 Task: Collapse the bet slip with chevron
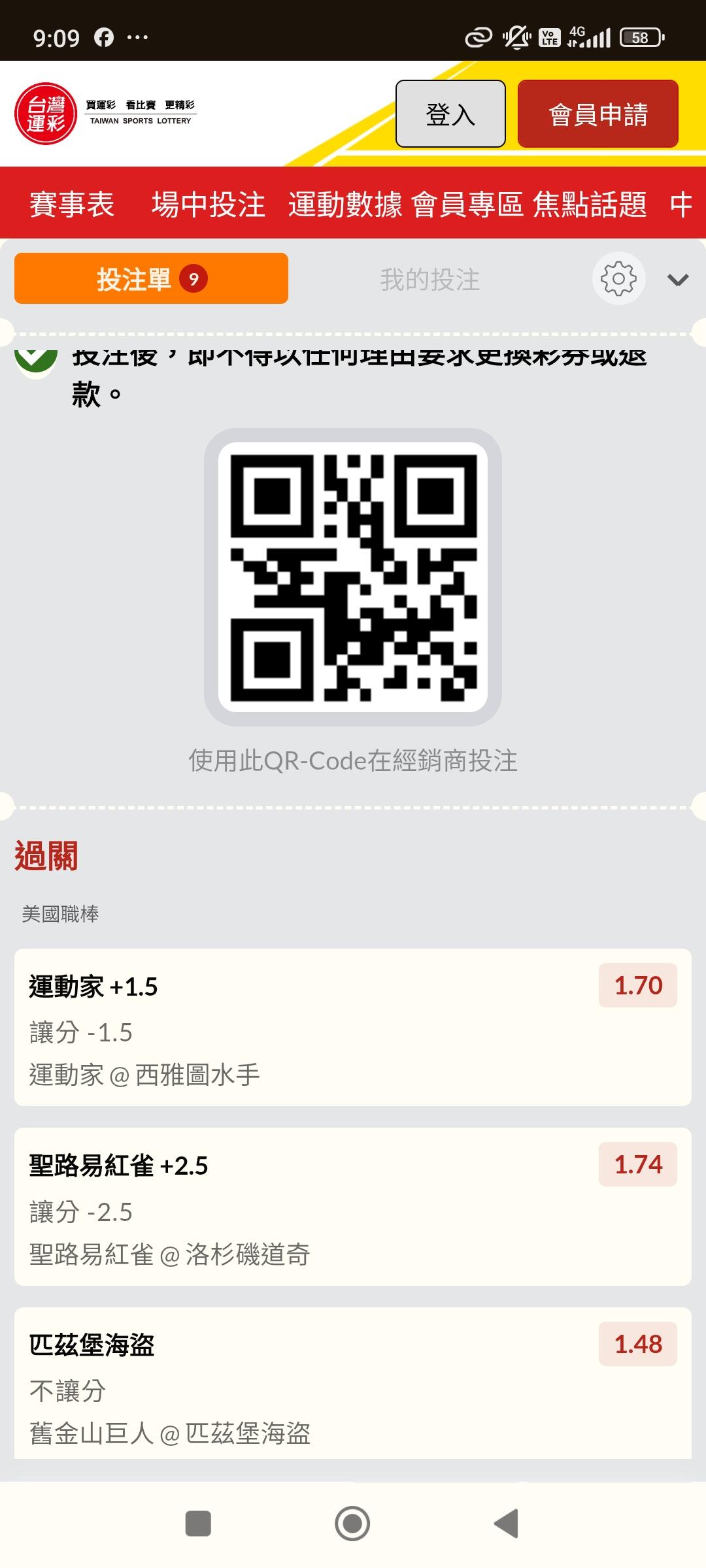(678, 280)
